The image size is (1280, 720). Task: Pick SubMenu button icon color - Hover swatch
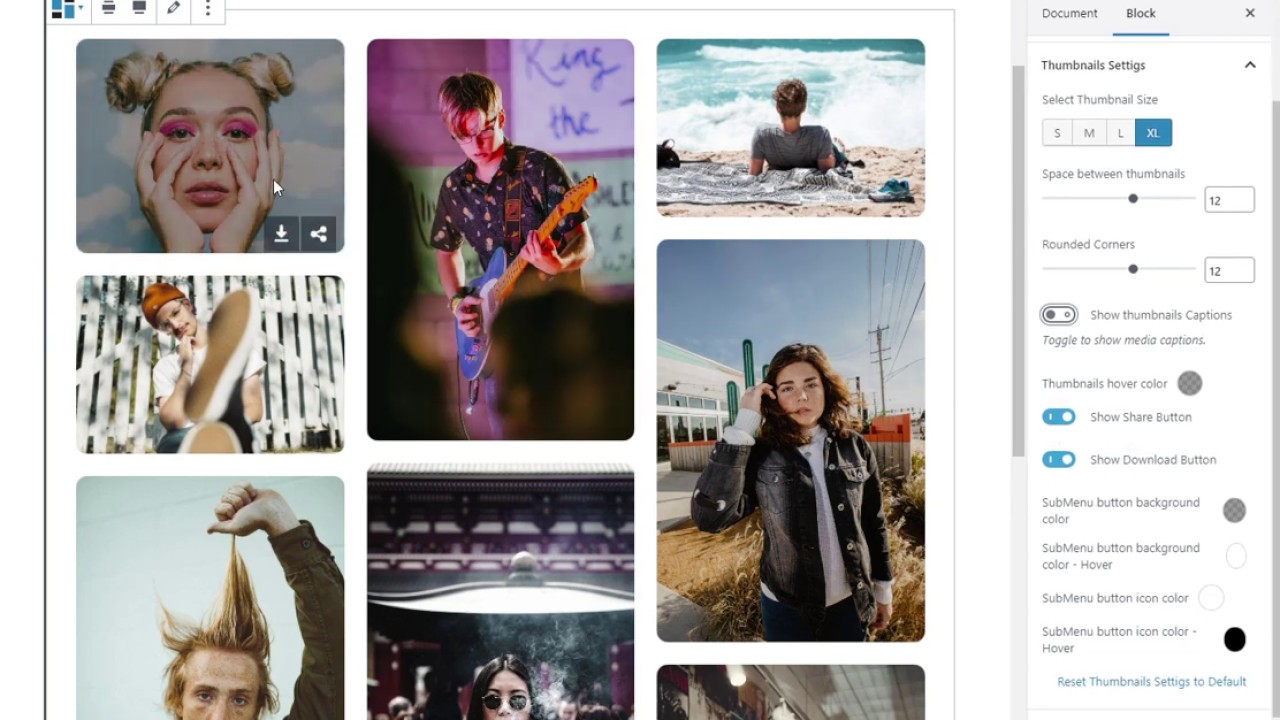[x=1235, y=640]
